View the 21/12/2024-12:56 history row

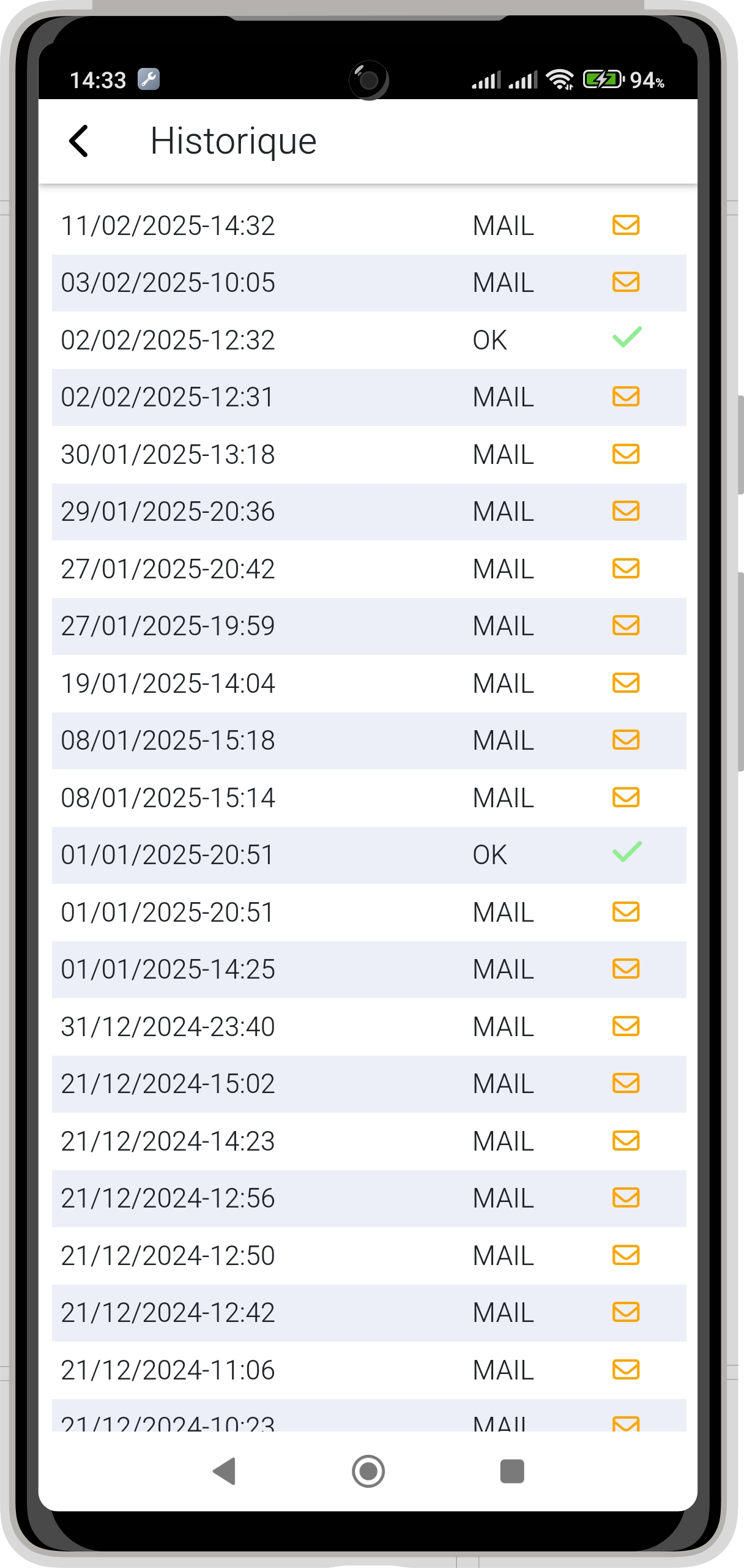pos(368,1198)
